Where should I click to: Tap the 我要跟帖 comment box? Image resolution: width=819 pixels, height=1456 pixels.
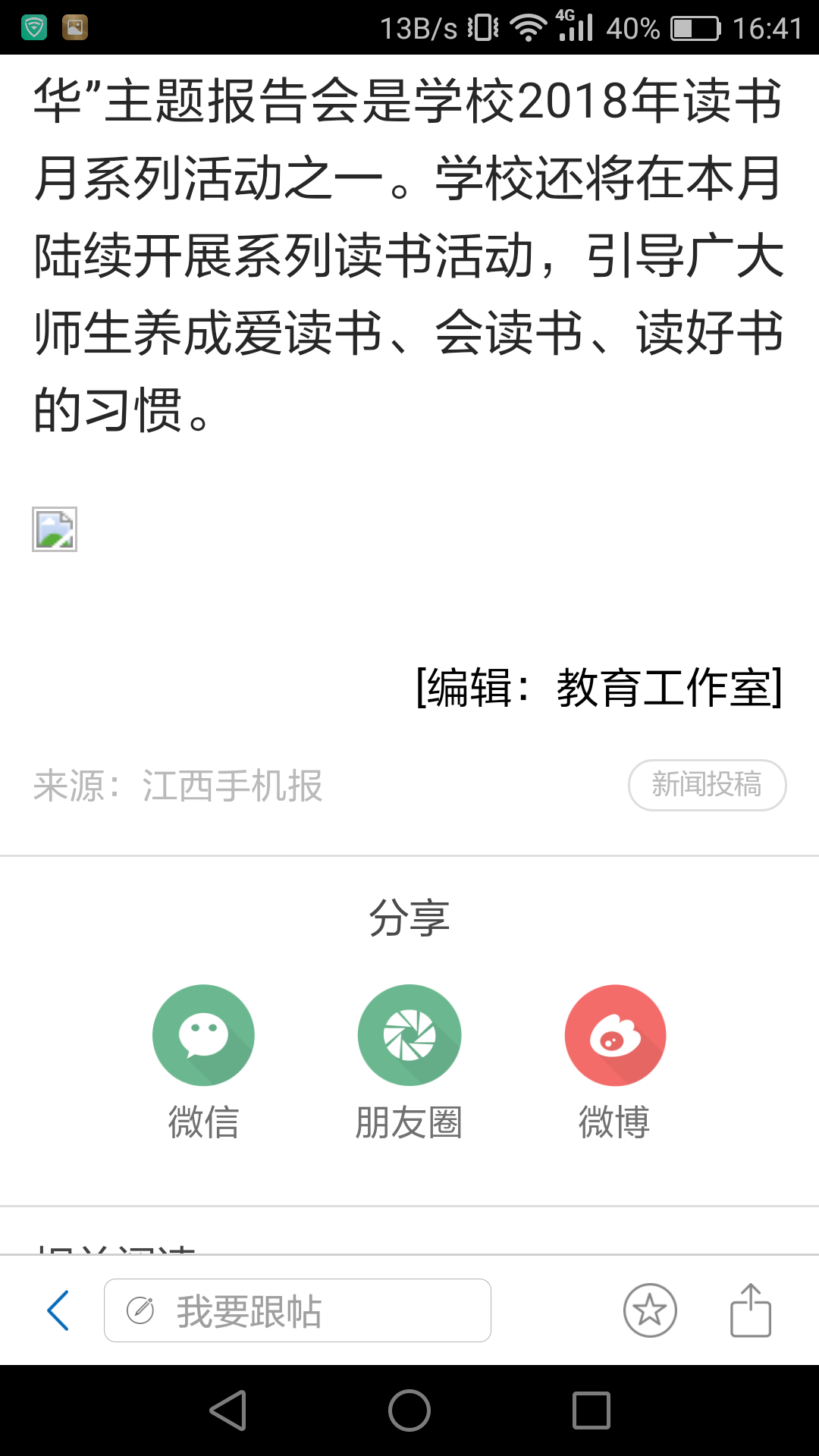click(x=297, y=1310)
